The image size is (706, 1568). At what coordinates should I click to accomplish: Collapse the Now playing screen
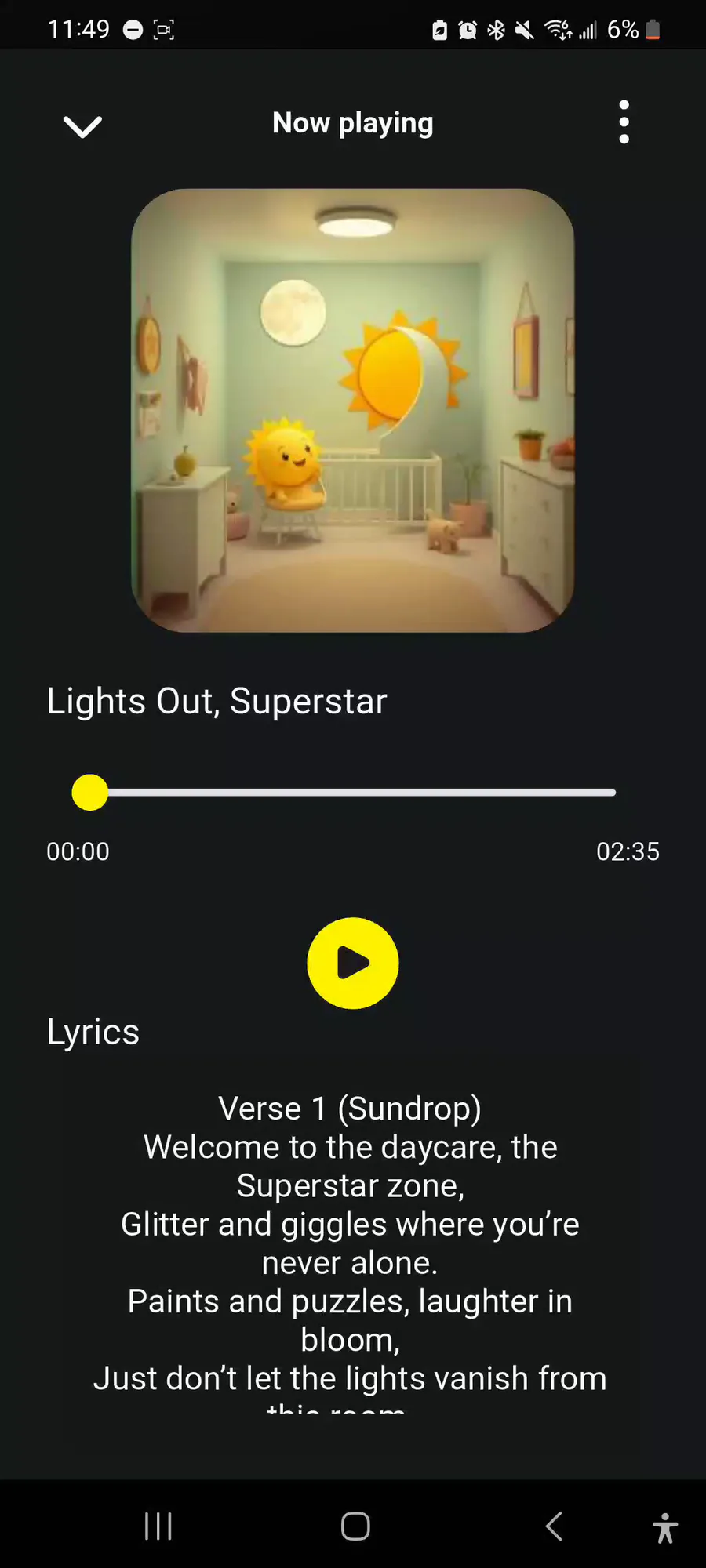click(82, 125)
